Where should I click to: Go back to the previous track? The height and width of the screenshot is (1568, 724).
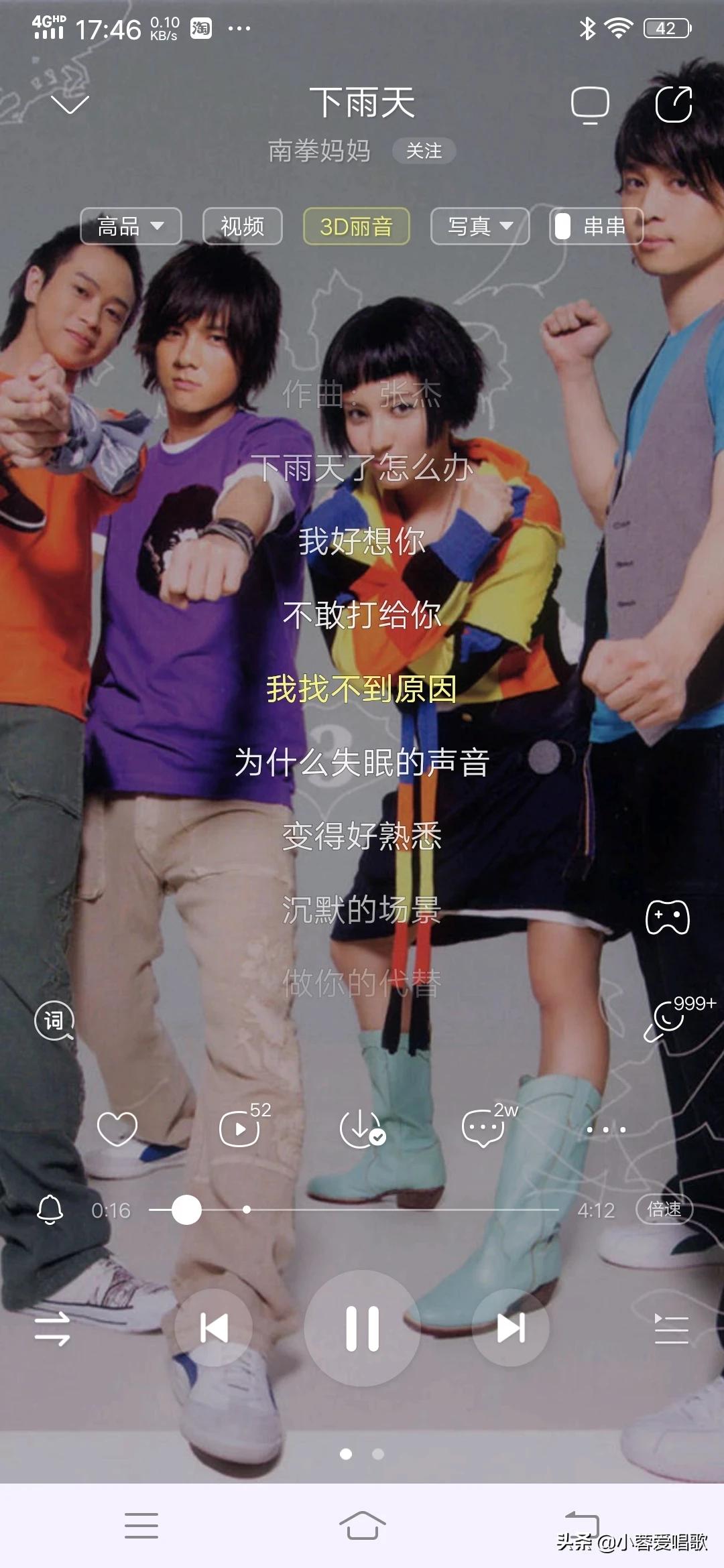214,1328
